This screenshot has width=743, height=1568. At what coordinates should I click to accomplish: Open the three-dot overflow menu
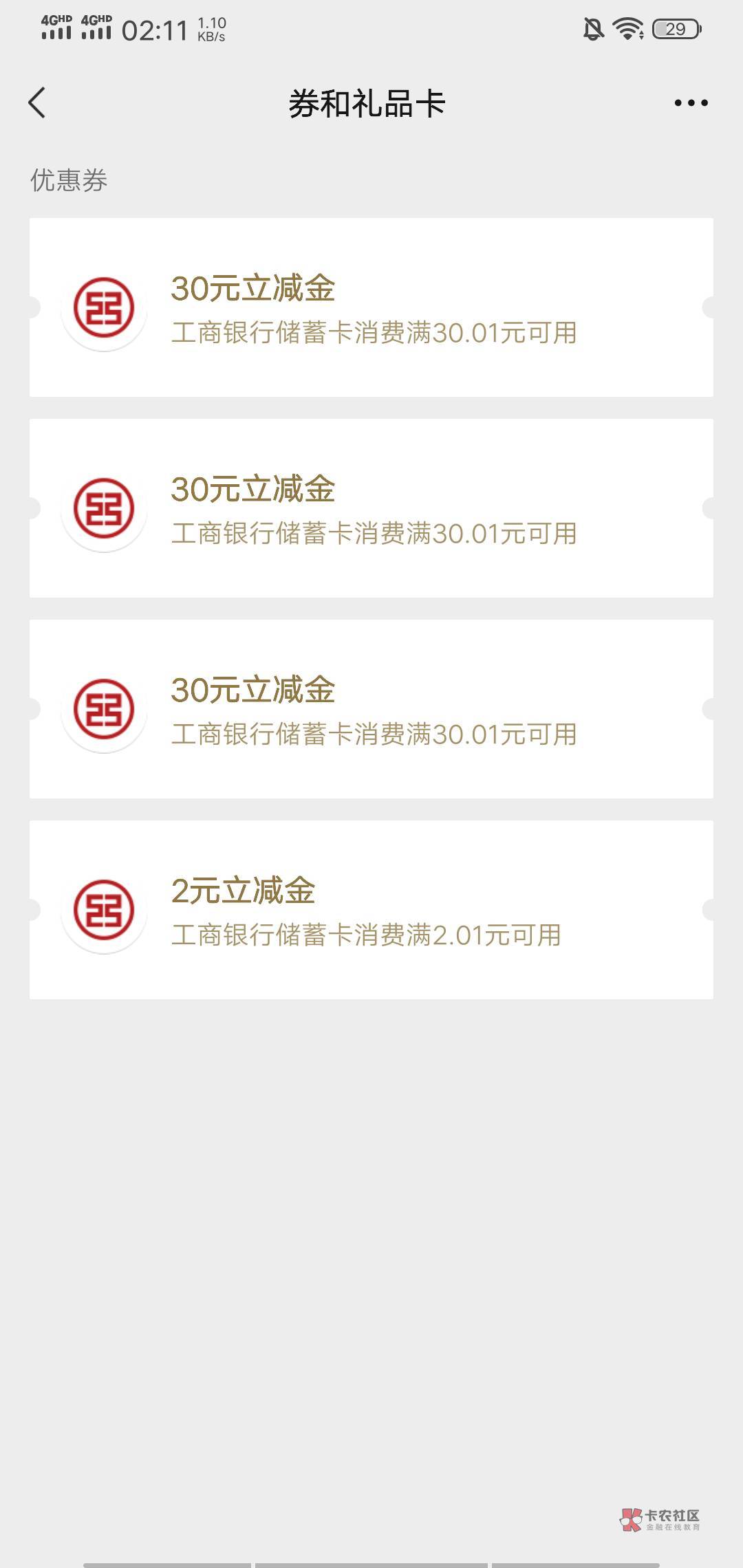click(691, 103)
